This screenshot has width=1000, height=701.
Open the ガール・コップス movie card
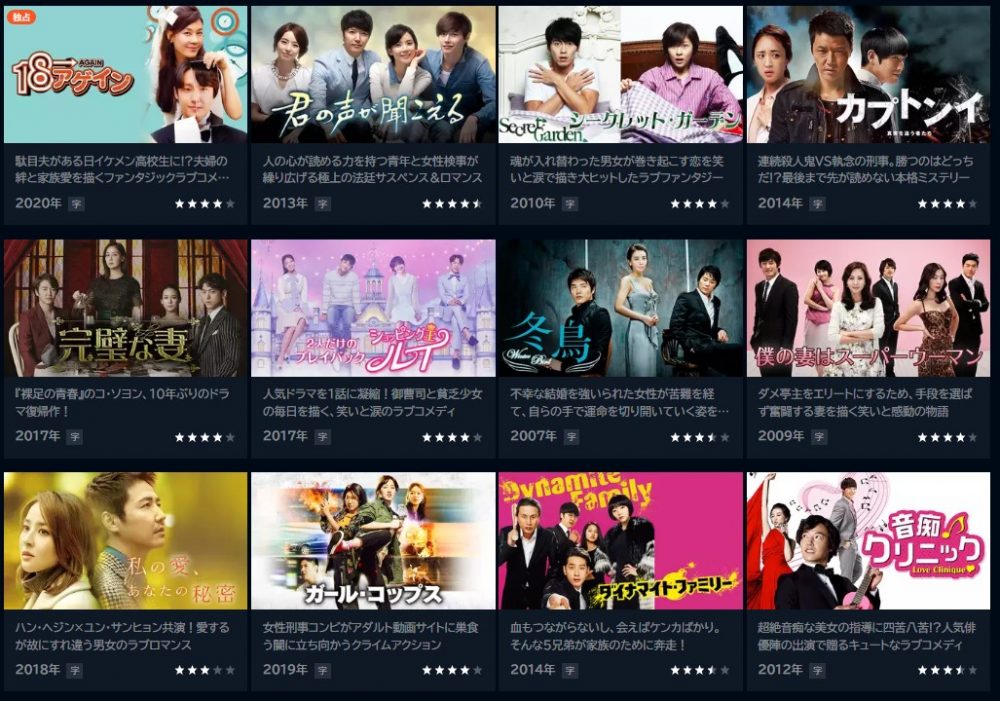click(x=373, y=541)
